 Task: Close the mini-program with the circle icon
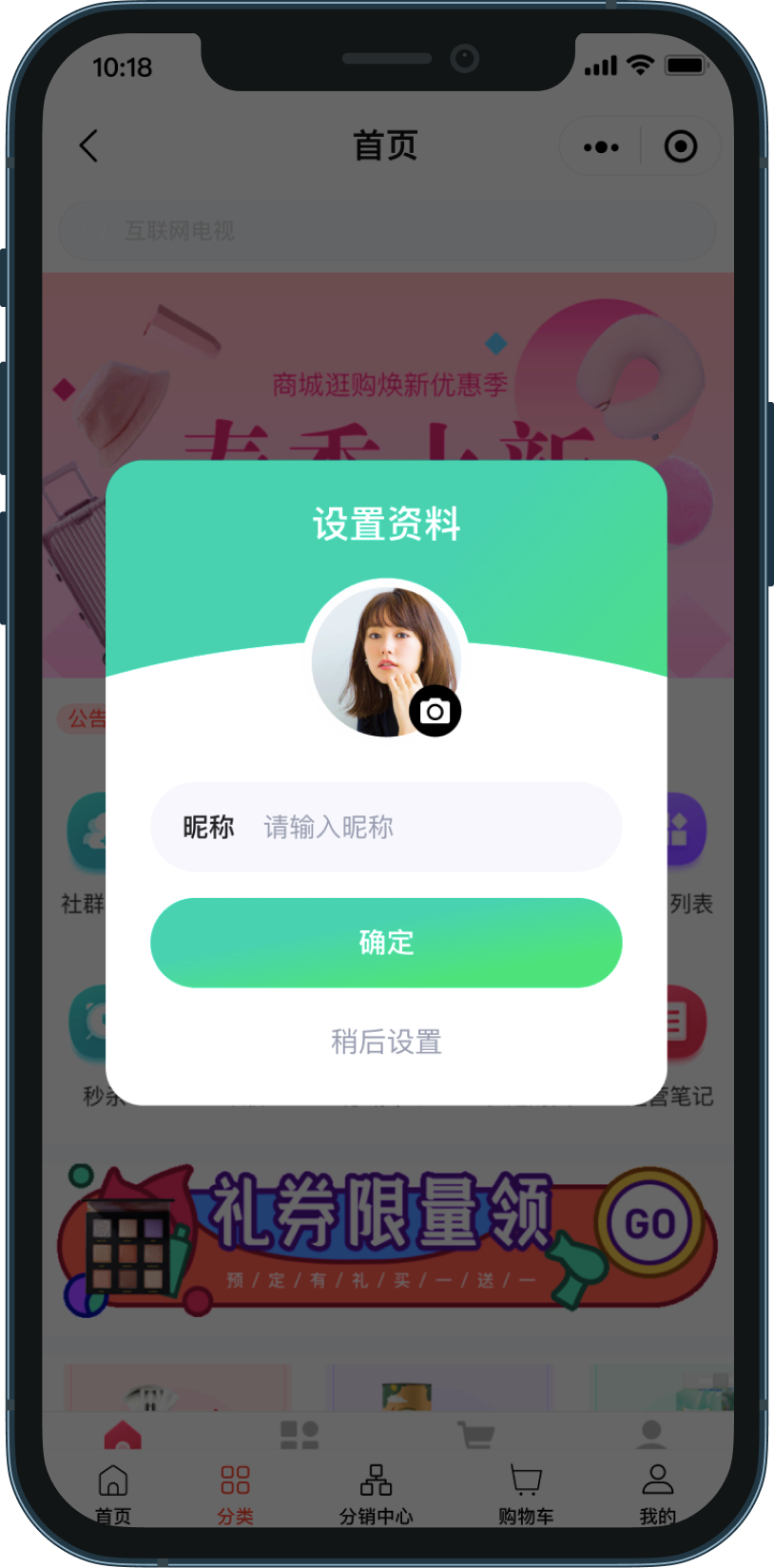tap(680, 147)
